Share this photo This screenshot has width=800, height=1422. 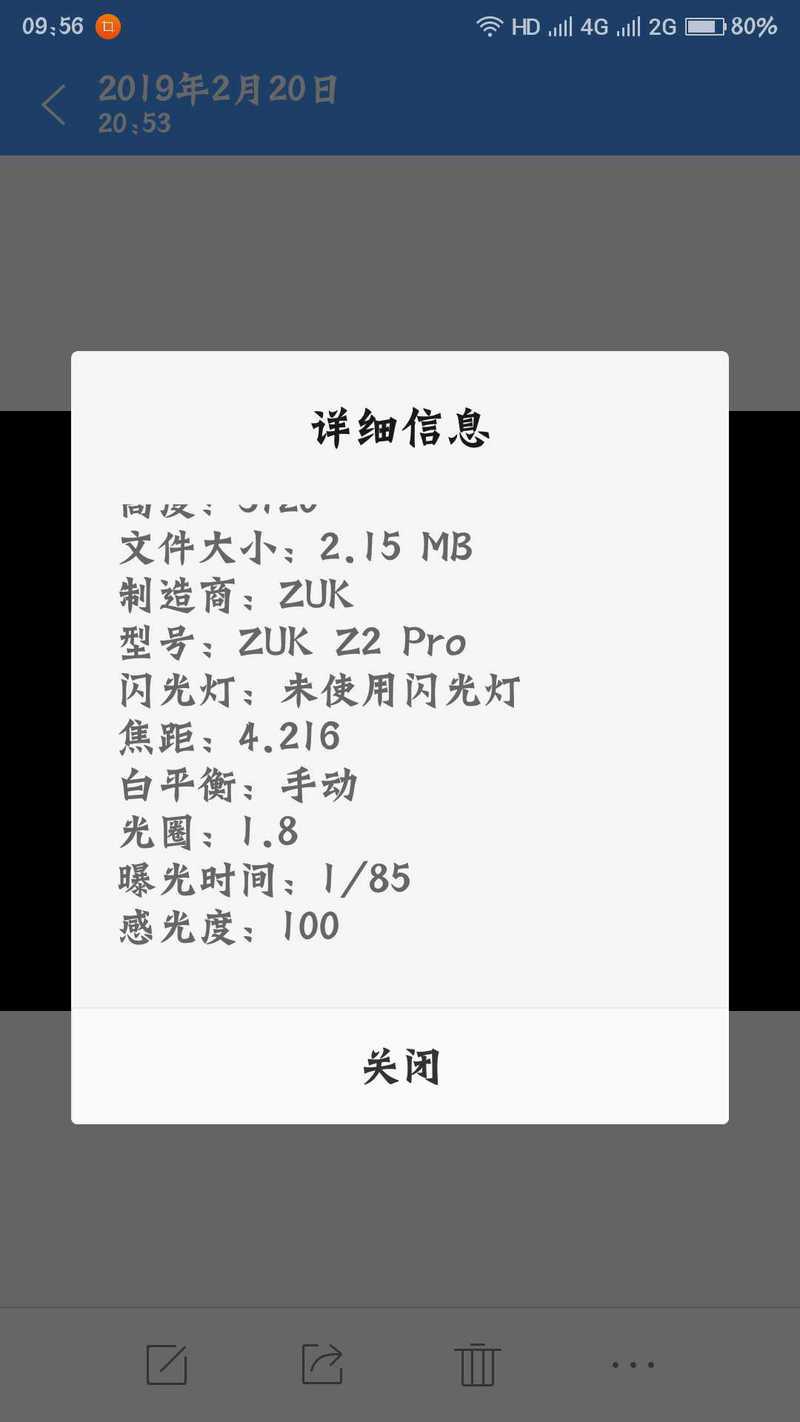point(322,1364)
